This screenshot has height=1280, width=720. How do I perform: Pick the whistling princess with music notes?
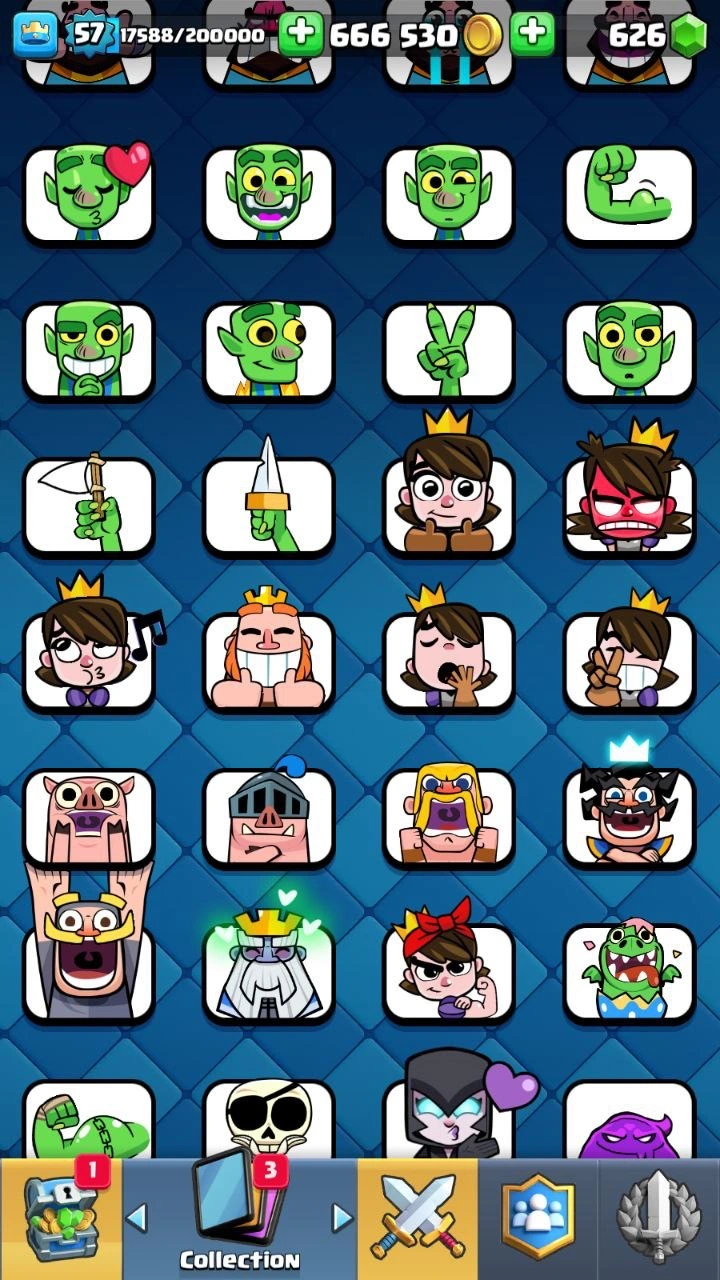pos(89,660)
